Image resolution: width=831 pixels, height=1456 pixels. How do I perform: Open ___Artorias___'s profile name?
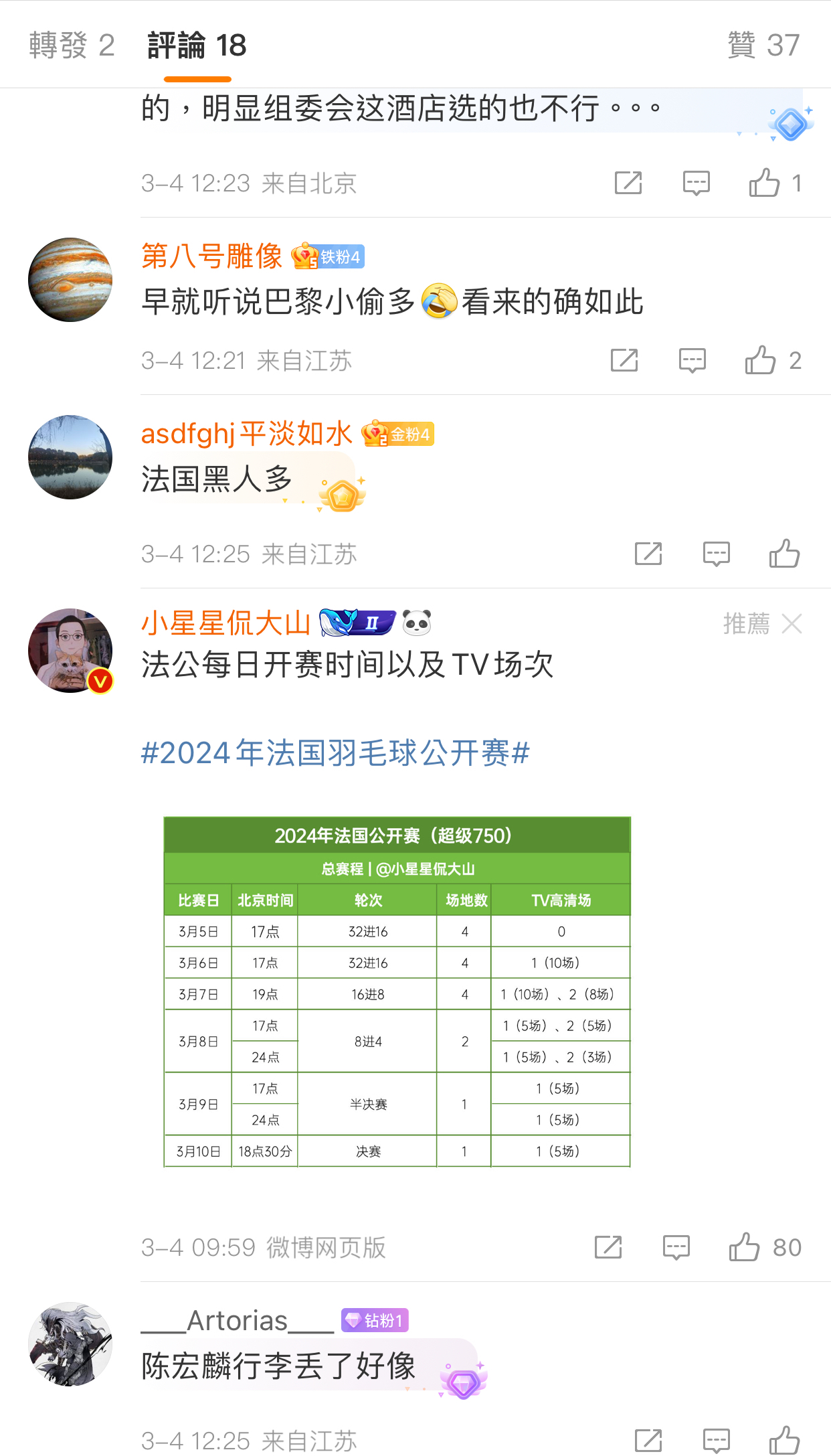pyautogui.click(x=238, y=1321)
